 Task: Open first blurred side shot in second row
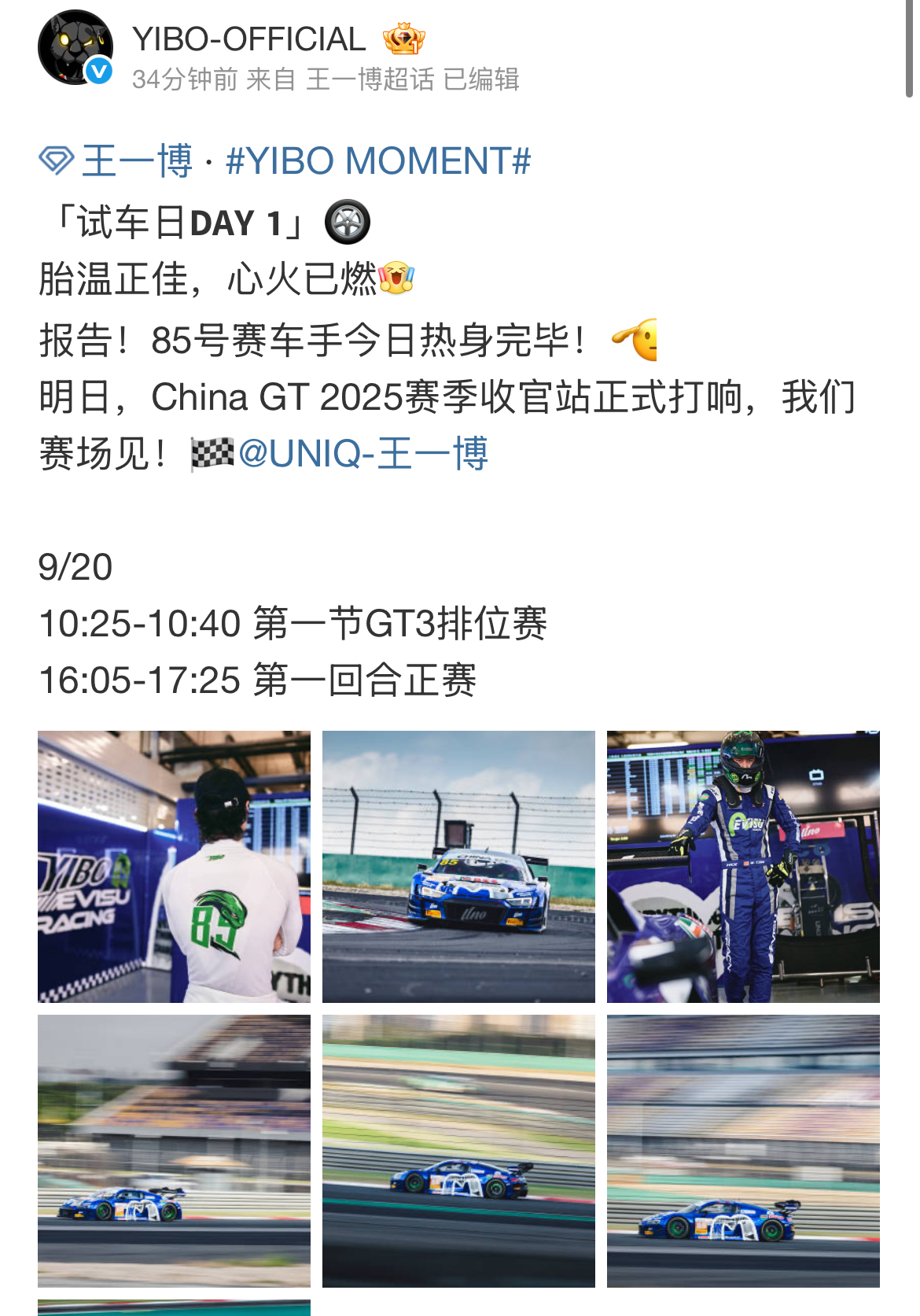pyautogui.click(x=174, y=1151)
